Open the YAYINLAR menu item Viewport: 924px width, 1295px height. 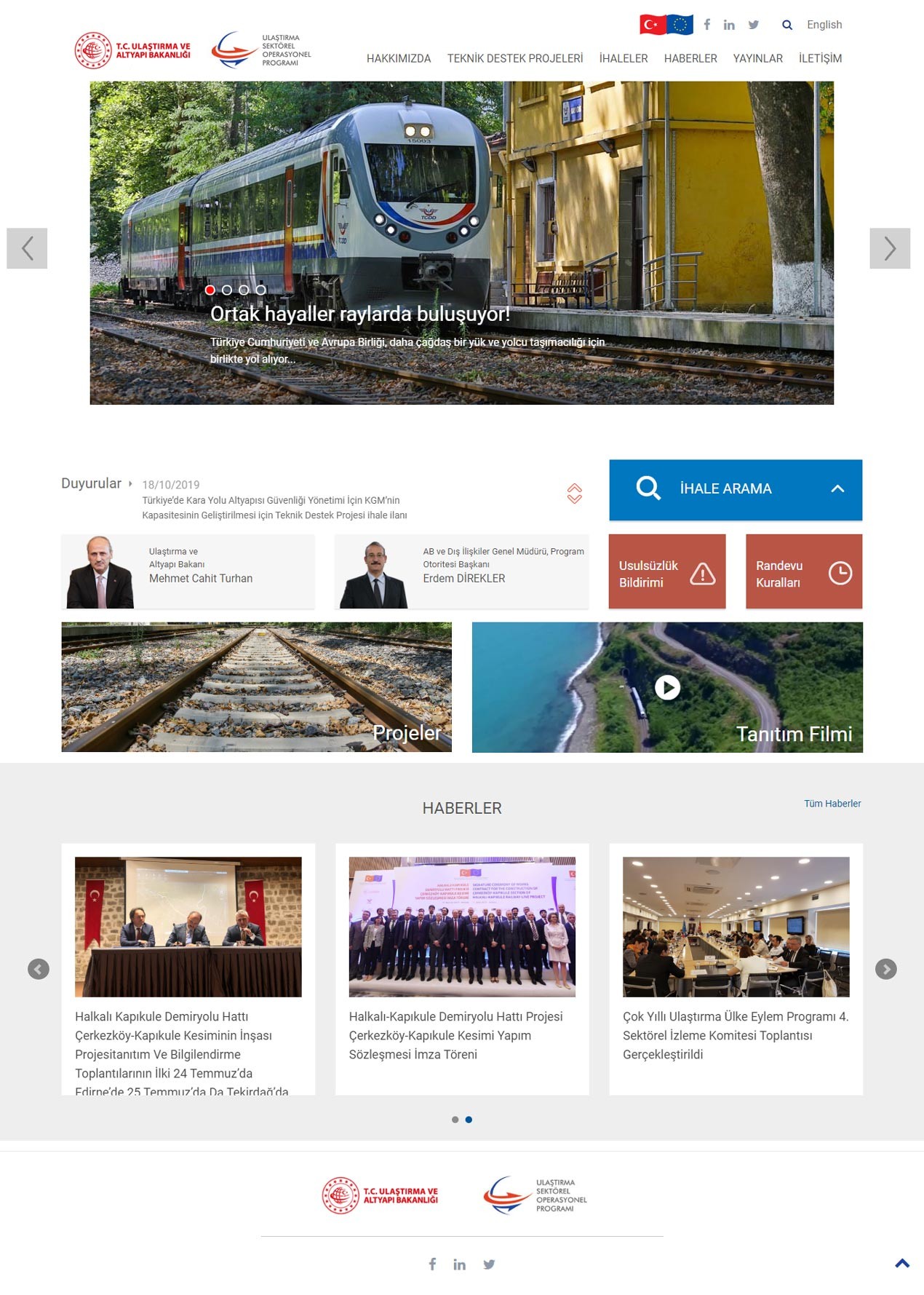[757, 58]
